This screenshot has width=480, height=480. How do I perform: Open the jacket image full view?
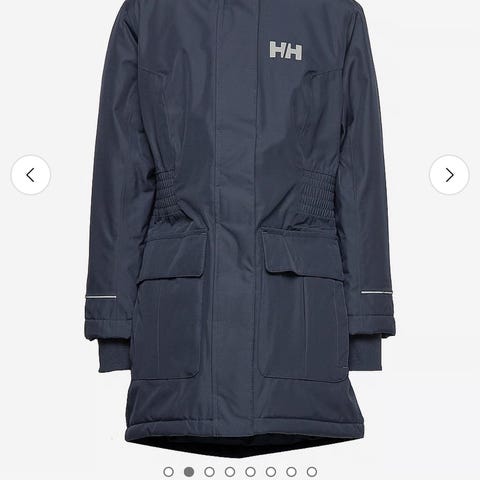coord(240,227)
